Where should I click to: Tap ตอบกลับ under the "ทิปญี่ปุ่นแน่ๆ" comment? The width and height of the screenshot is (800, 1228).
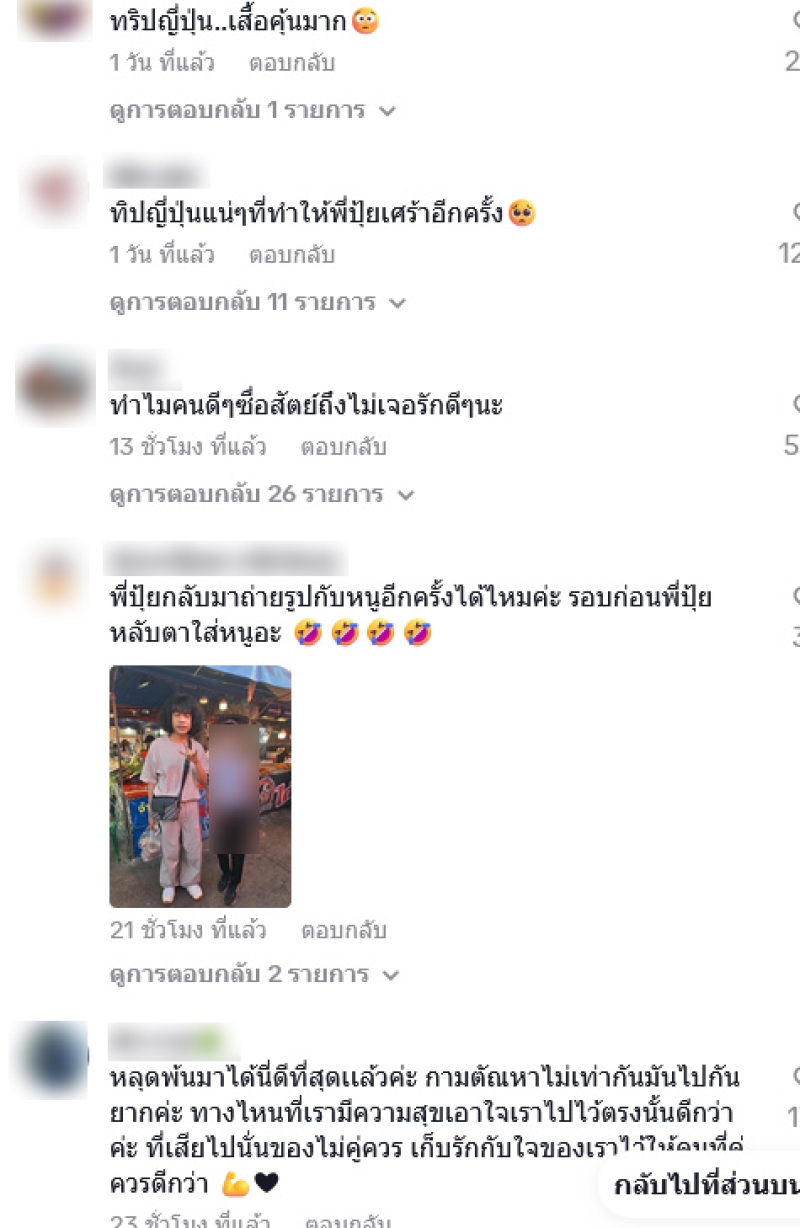tap(291, 255)
